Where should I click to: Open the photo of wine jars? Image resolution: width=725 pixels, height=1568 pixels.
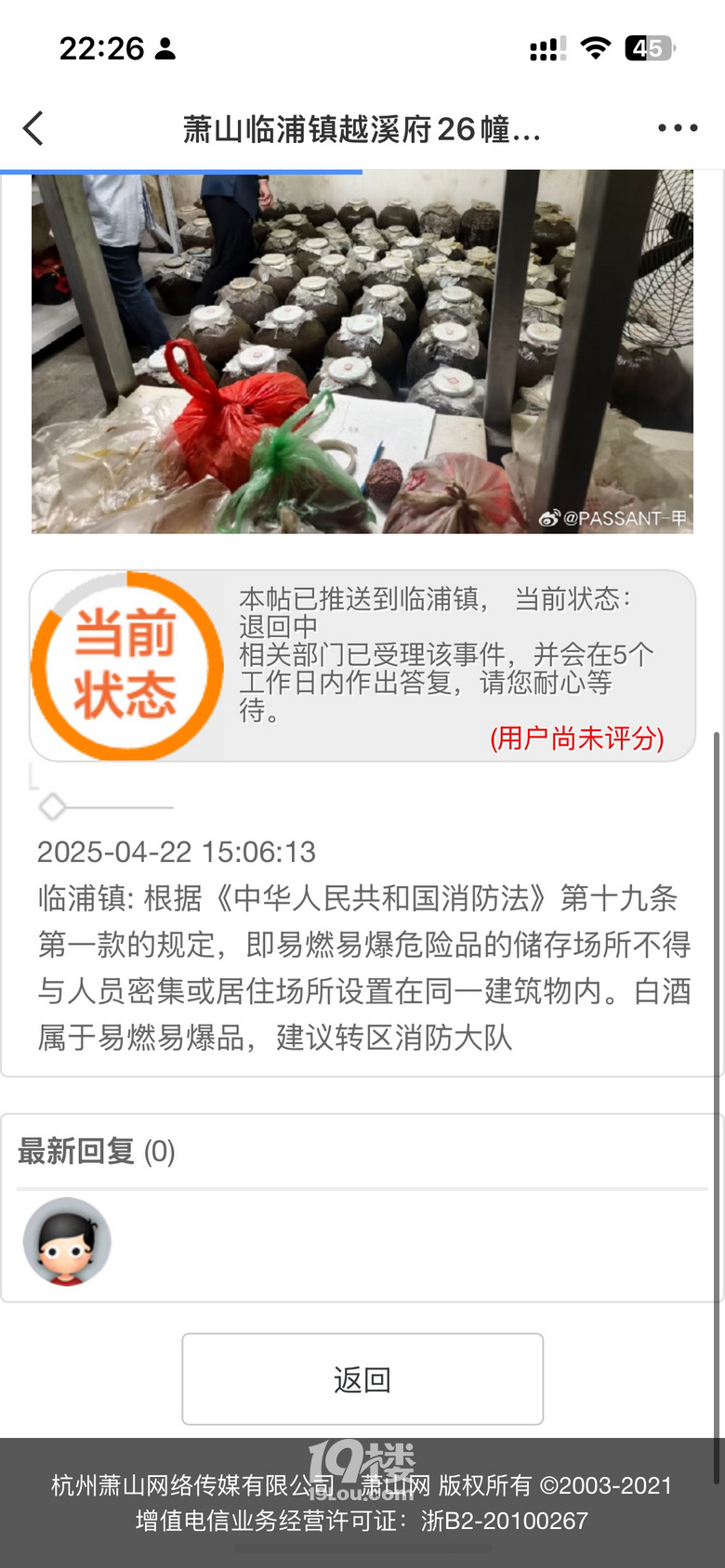(x=362, y=353)
